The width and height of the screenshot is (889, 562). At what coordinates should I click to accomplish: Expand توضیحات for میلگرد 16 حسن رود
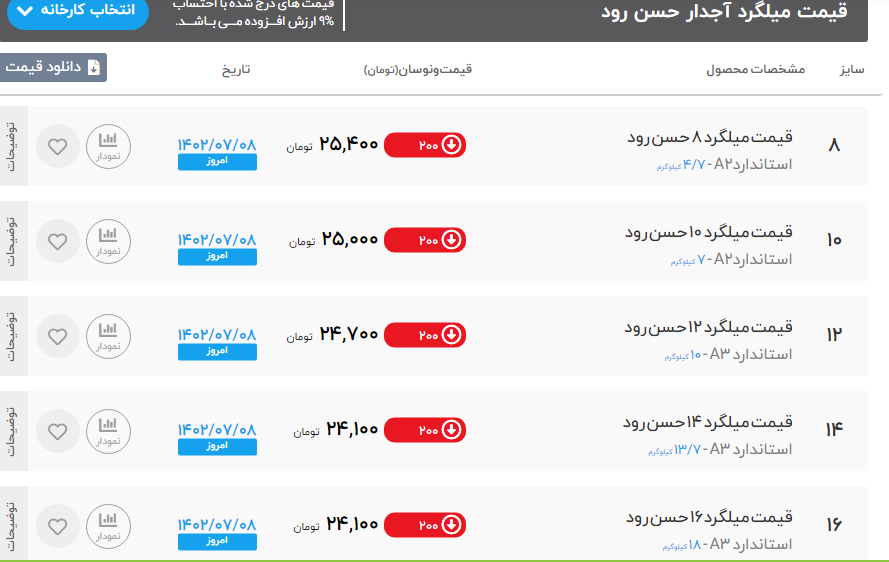pyautogui.click(x=13, y=526)
